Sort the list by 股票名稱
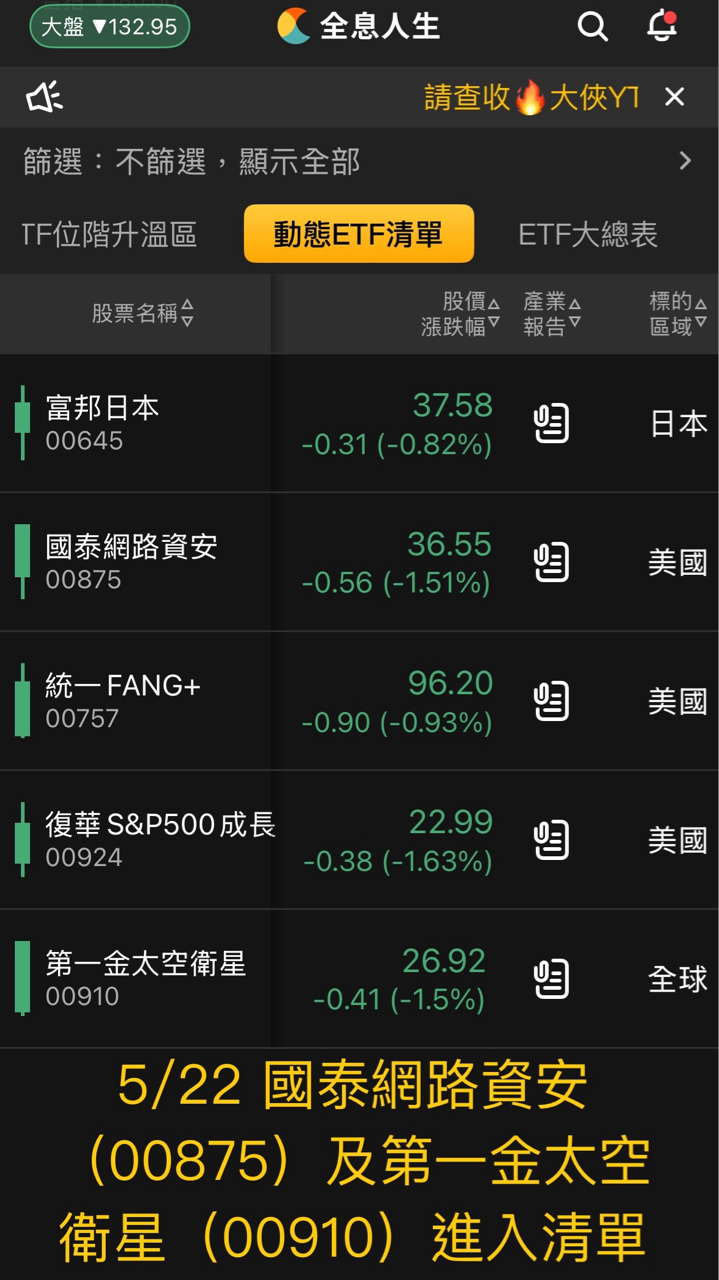The image size is (719, 1280). [x=142, y=314]
